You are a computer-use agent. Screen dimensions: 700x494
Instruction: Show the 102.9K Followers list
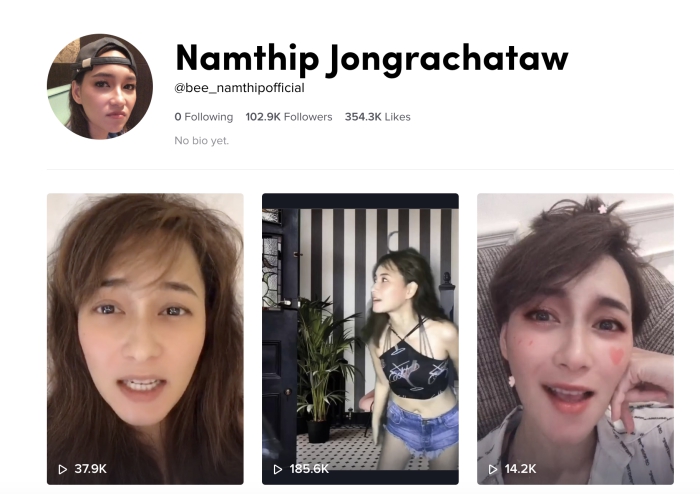click(x=288, y=117)
